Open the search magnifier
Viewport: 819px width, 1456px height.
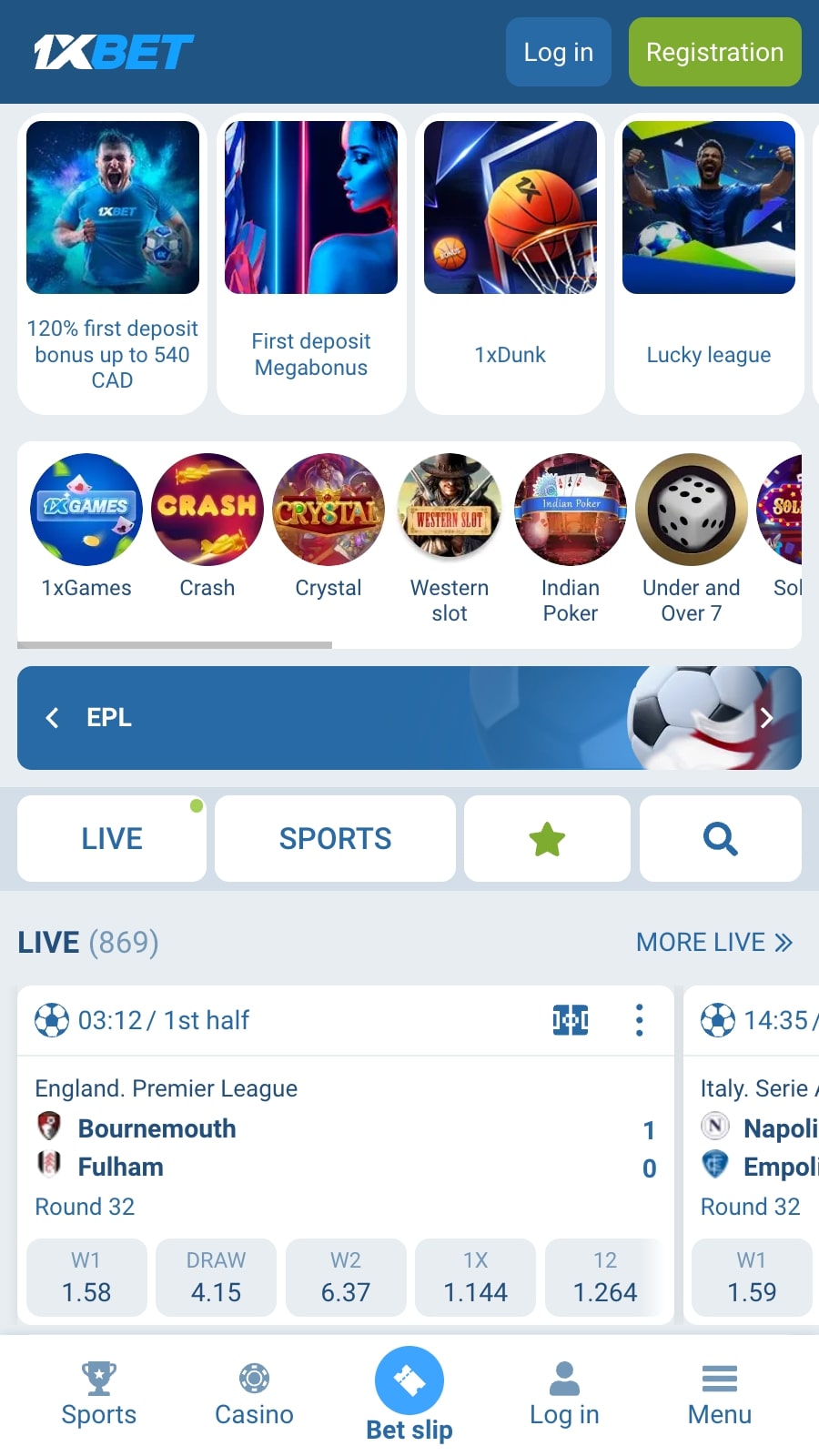pyautogui.click(x=720, y=838)
